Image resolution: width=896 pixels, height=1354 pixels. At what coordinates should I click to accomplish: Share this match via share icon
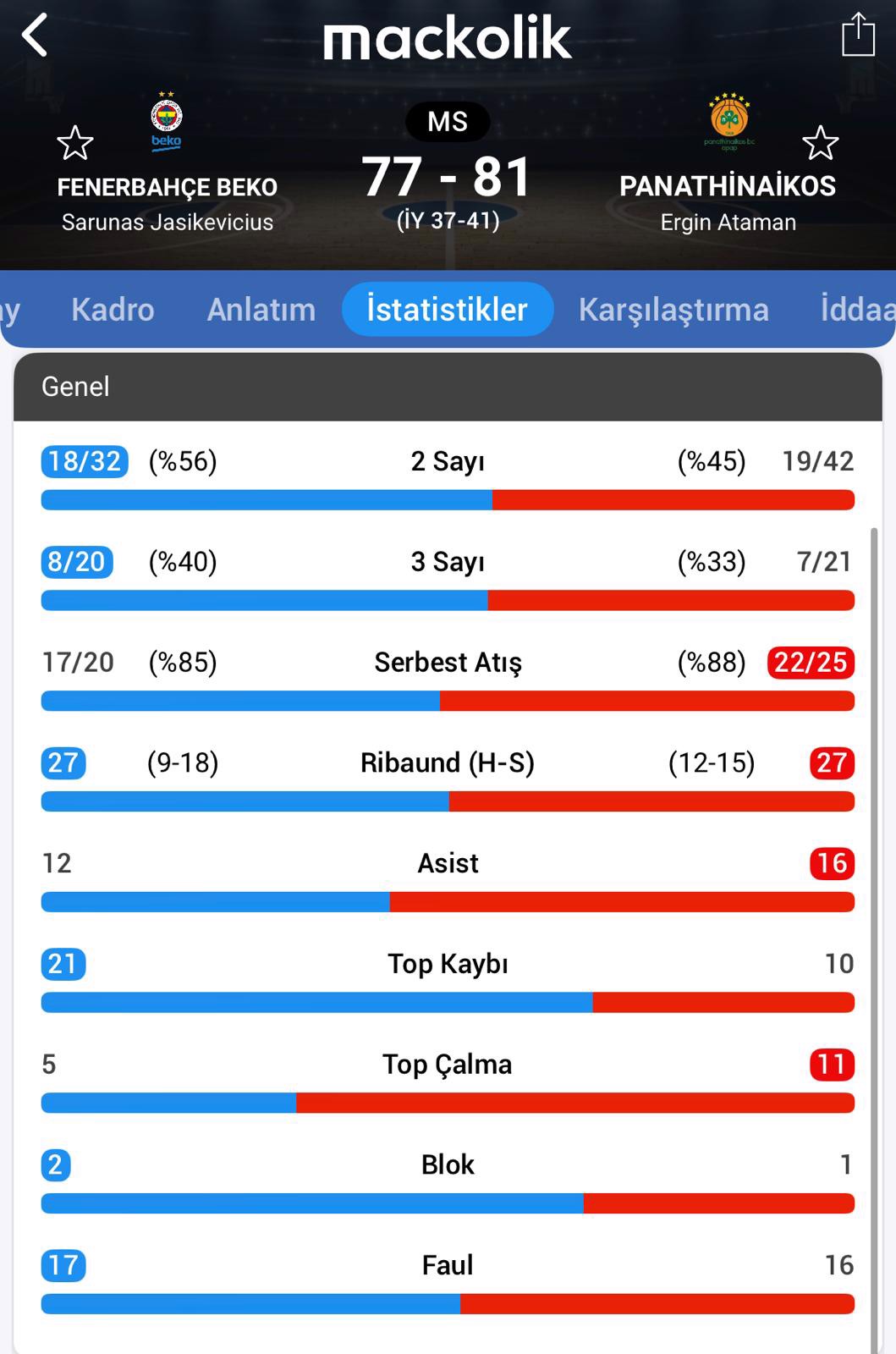[857, 36]
